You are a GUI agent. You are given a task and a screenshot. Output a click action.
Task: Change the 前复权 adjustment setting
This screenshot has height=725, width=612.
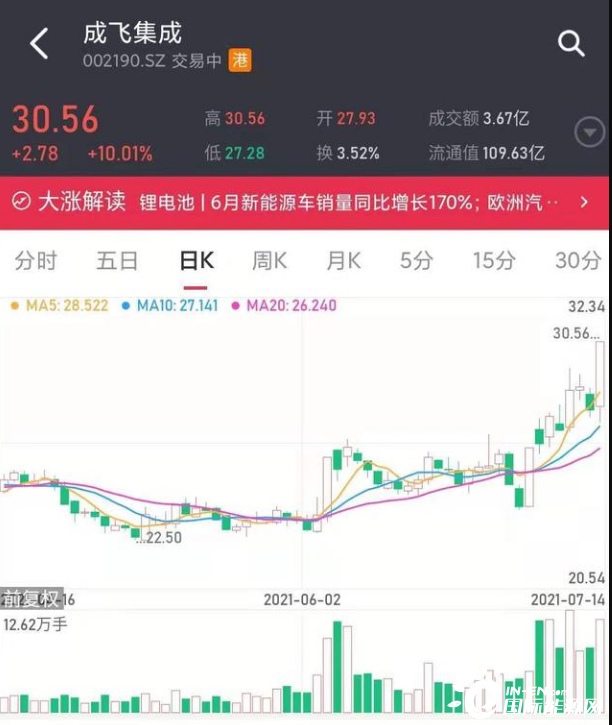30,598
